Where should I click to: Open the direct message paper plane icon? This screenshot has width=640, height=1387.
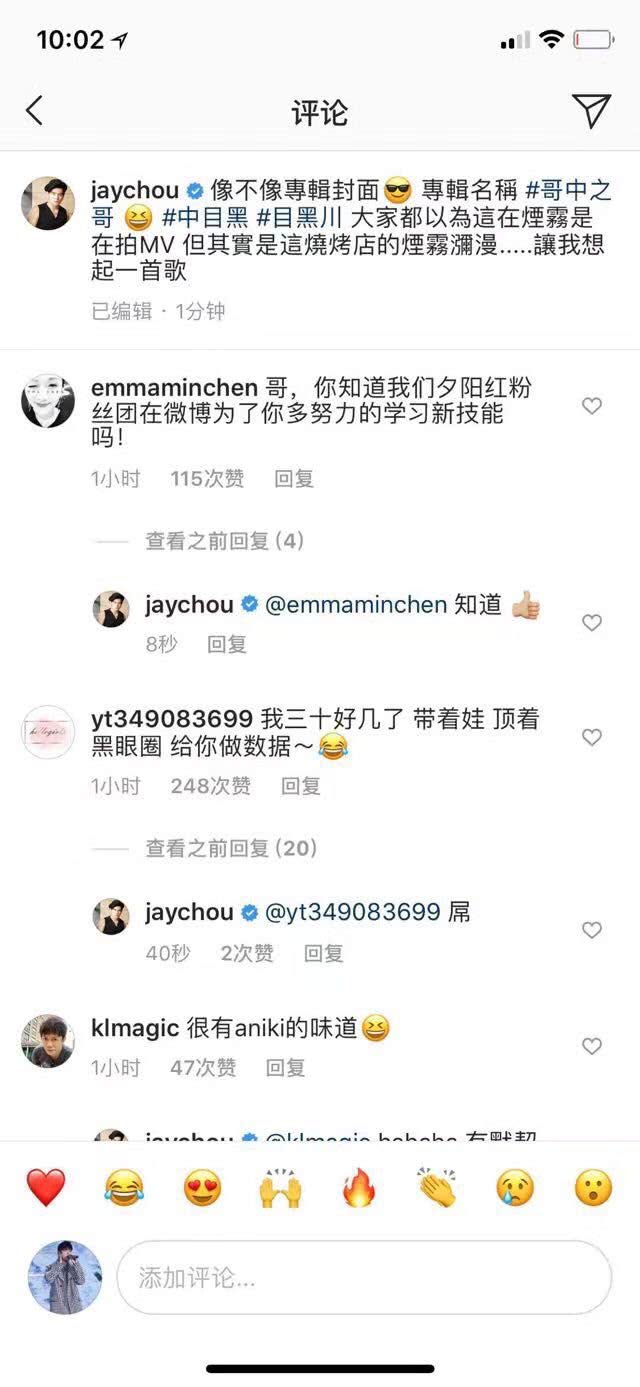(x=591, y=111)
